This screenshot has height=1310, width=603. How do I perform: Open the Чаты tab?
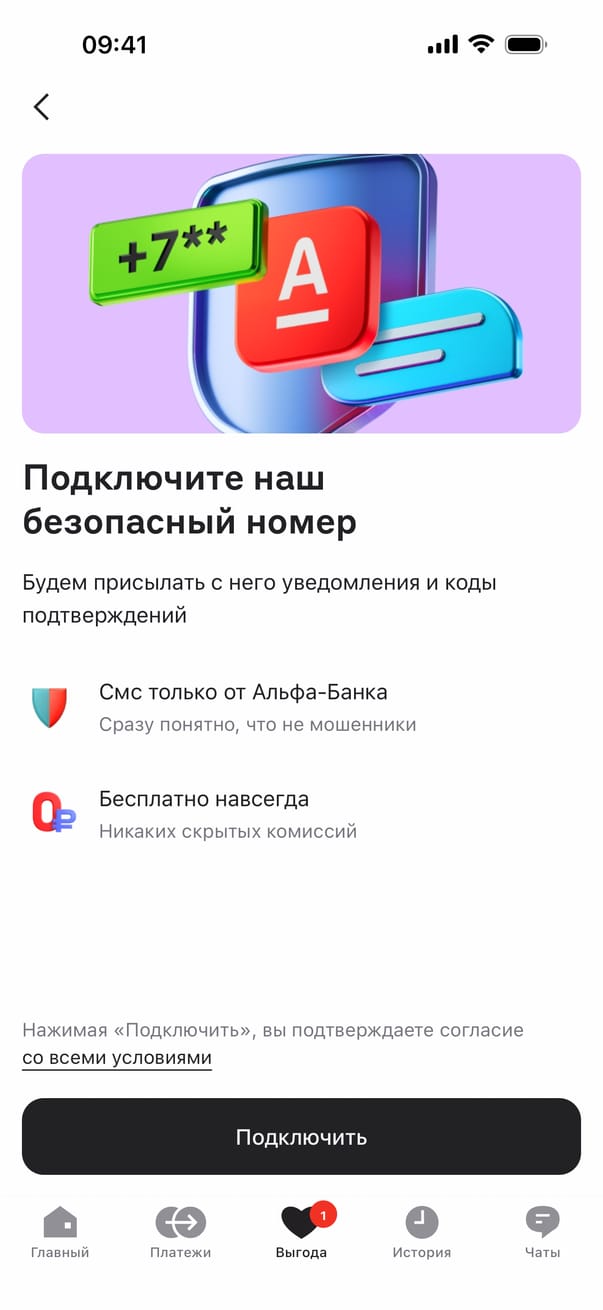click(x=542, y=1232)
